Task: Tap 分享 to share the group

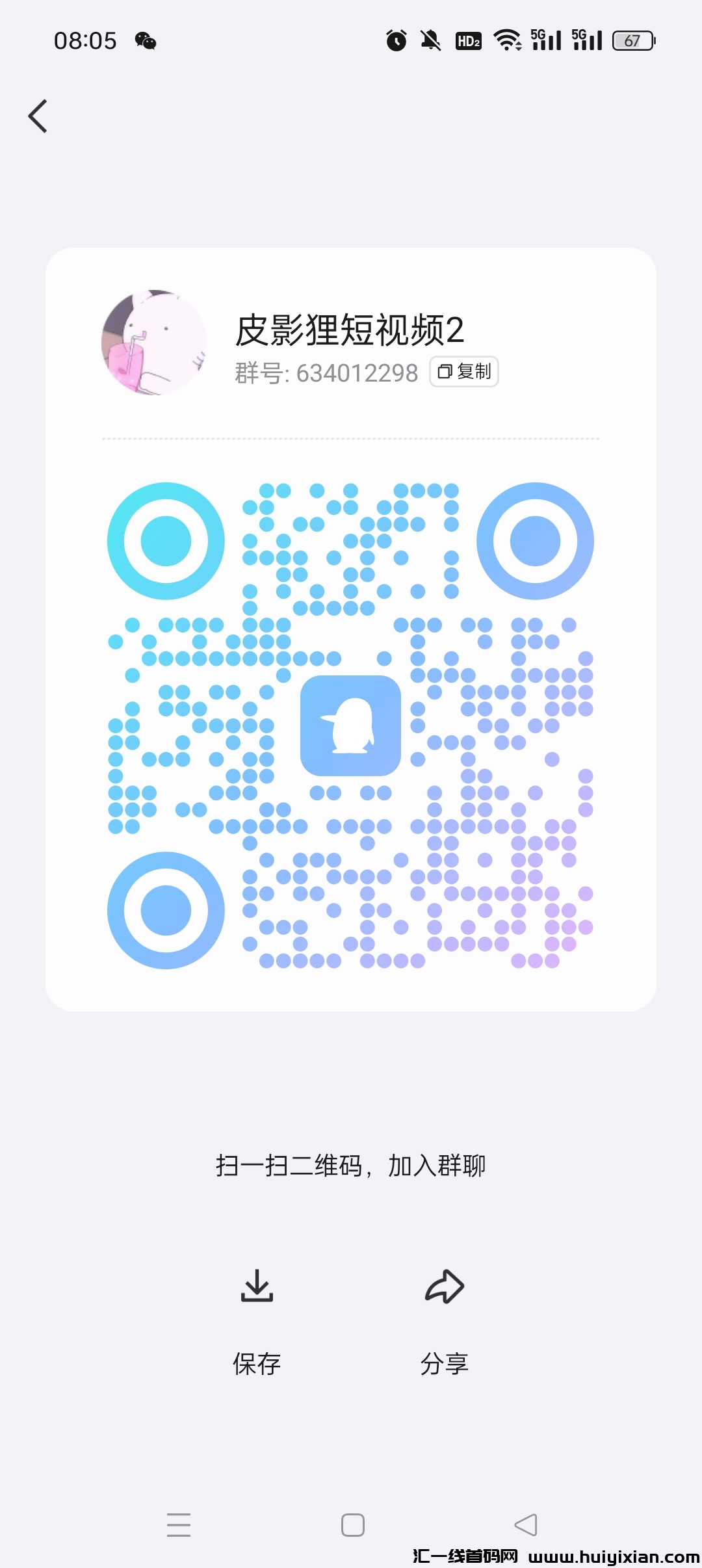Action: click(x=444, y=1364)
